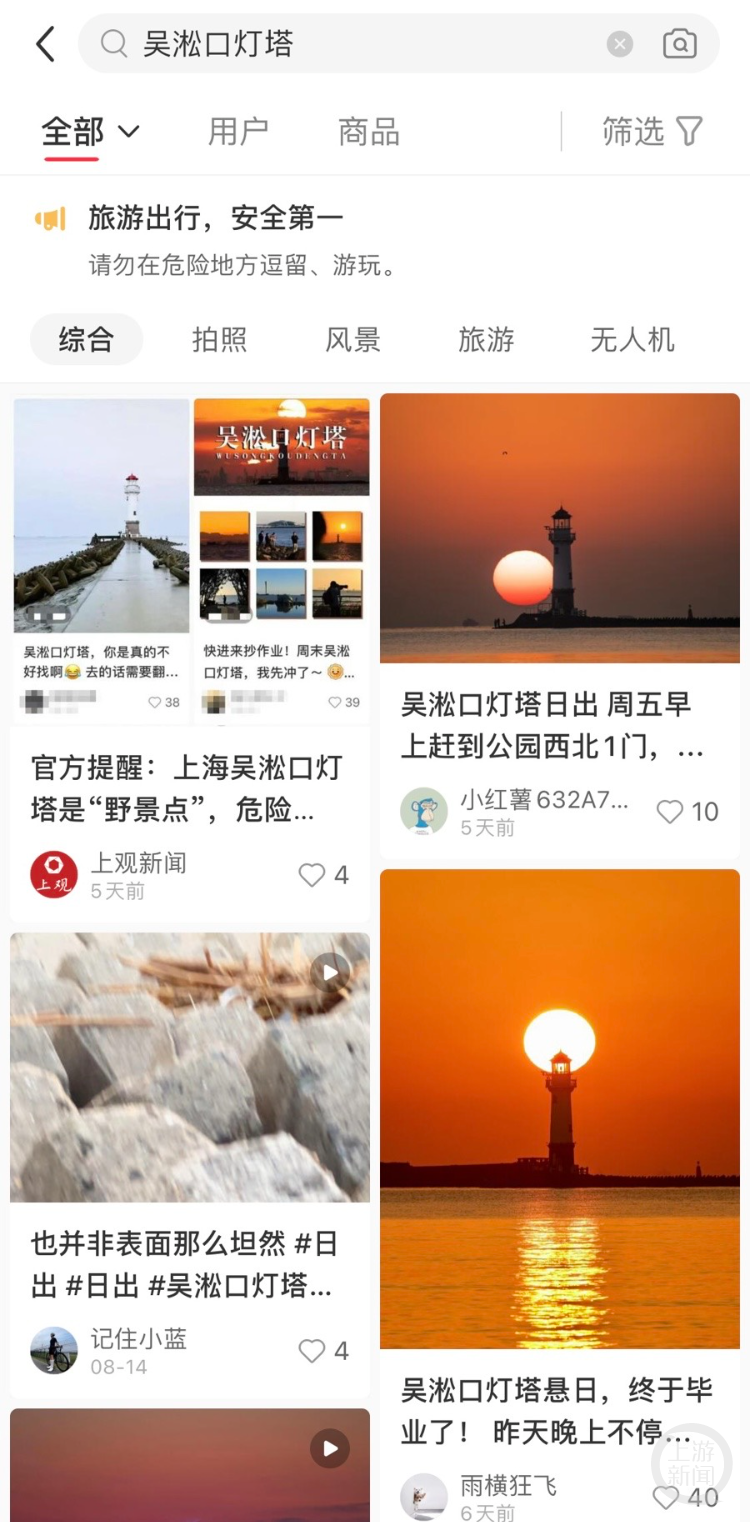This screenshot has height=1522, width=750.
Task: Go back from search results
Action: point(45,44)
